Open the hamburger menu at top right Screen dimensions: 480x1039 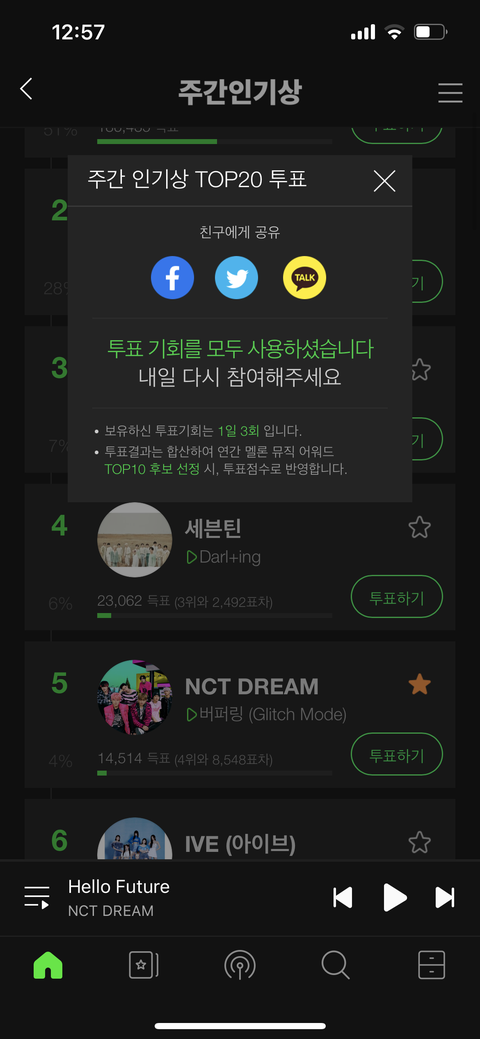[x=450, y=92]
